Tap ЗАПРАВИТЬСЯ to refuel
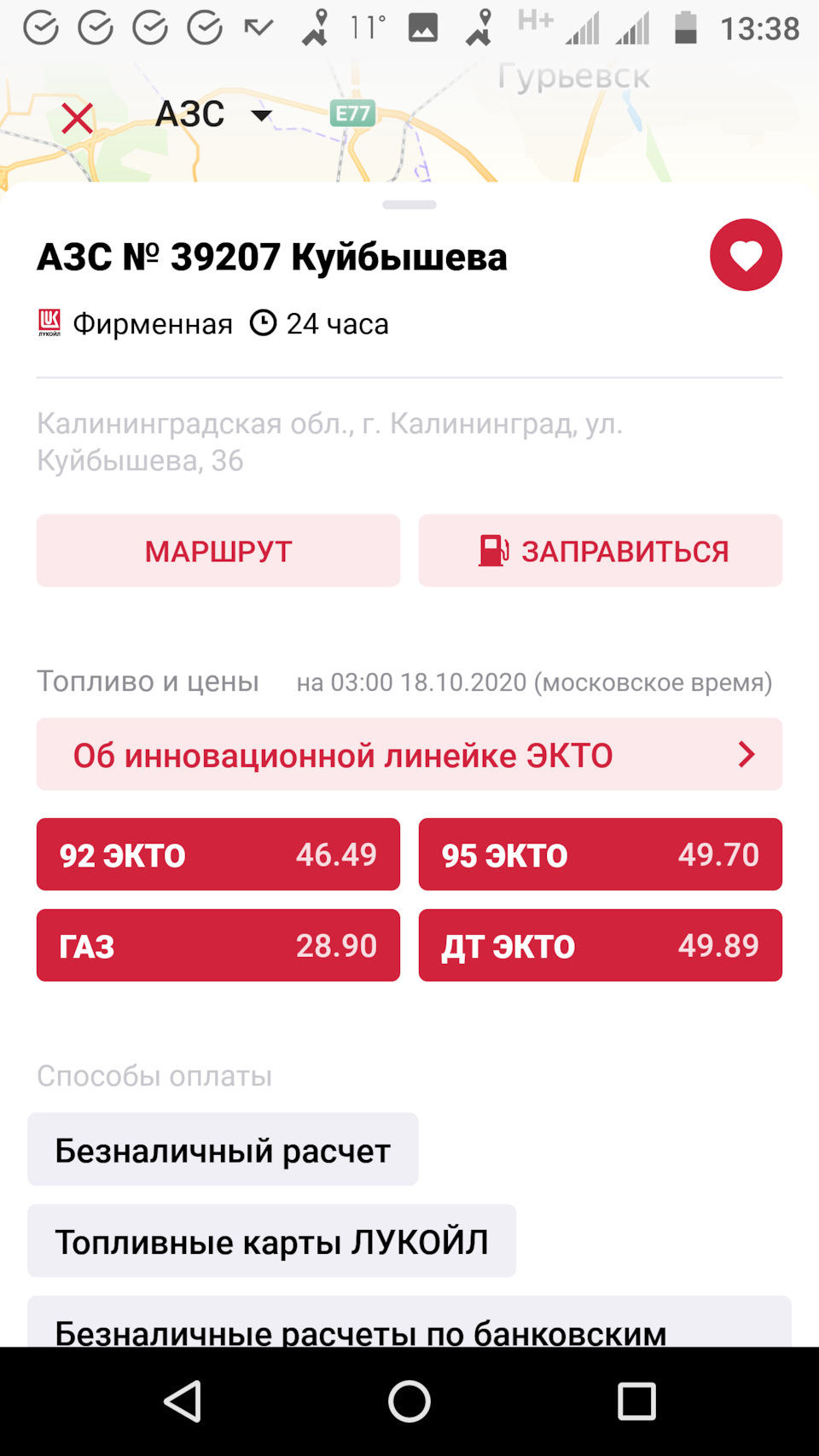 pyautogui.click(x=601, y=551)
